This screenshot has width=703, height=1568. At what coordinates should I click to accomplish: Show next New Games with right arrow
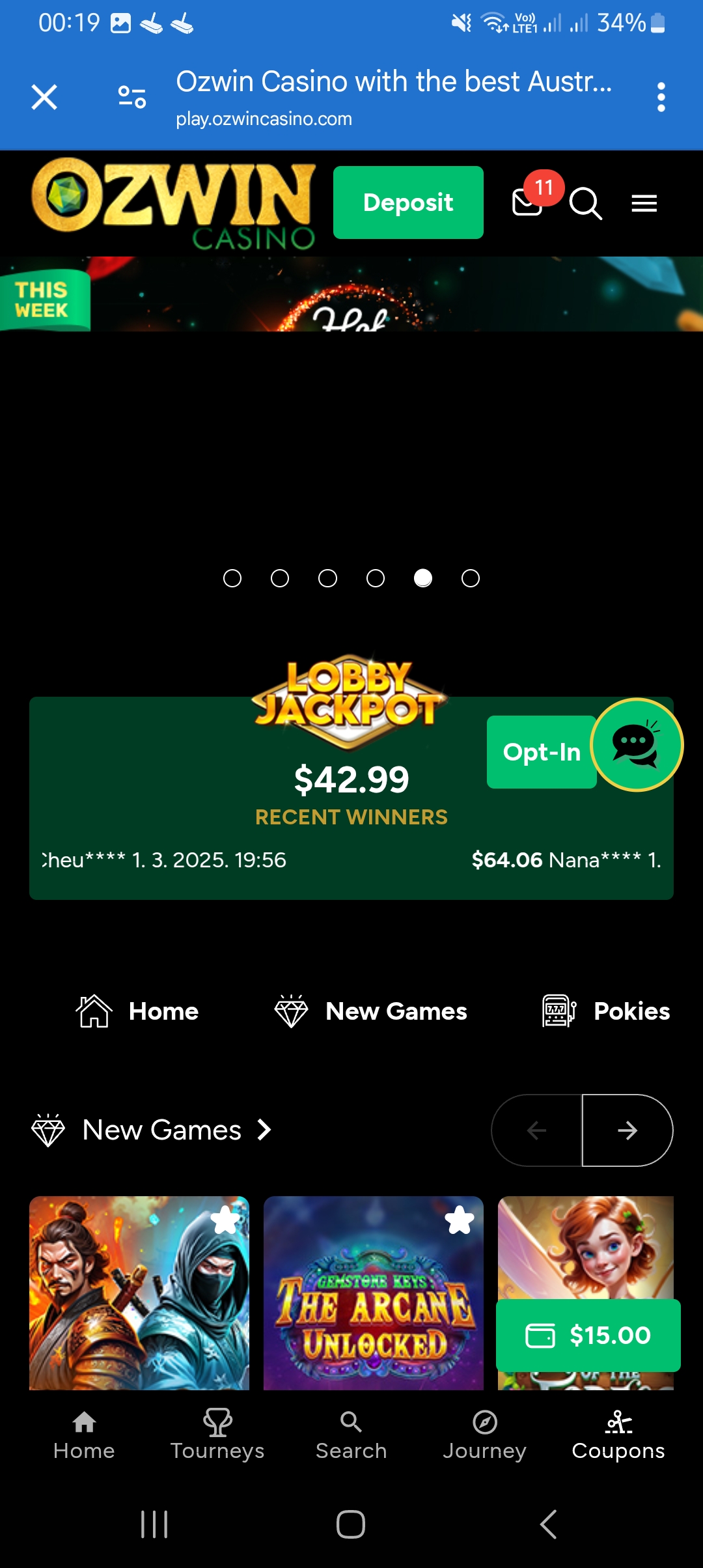point(627,1130)
